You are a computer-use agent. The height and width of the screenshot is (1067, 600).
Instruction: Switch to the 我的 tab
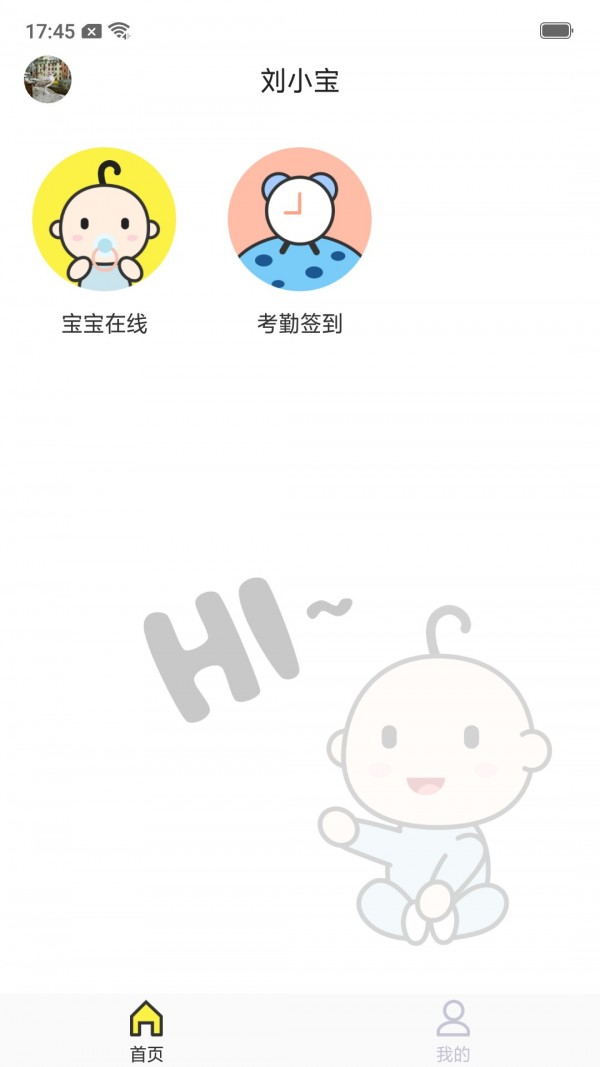[x=453, y=1029]
